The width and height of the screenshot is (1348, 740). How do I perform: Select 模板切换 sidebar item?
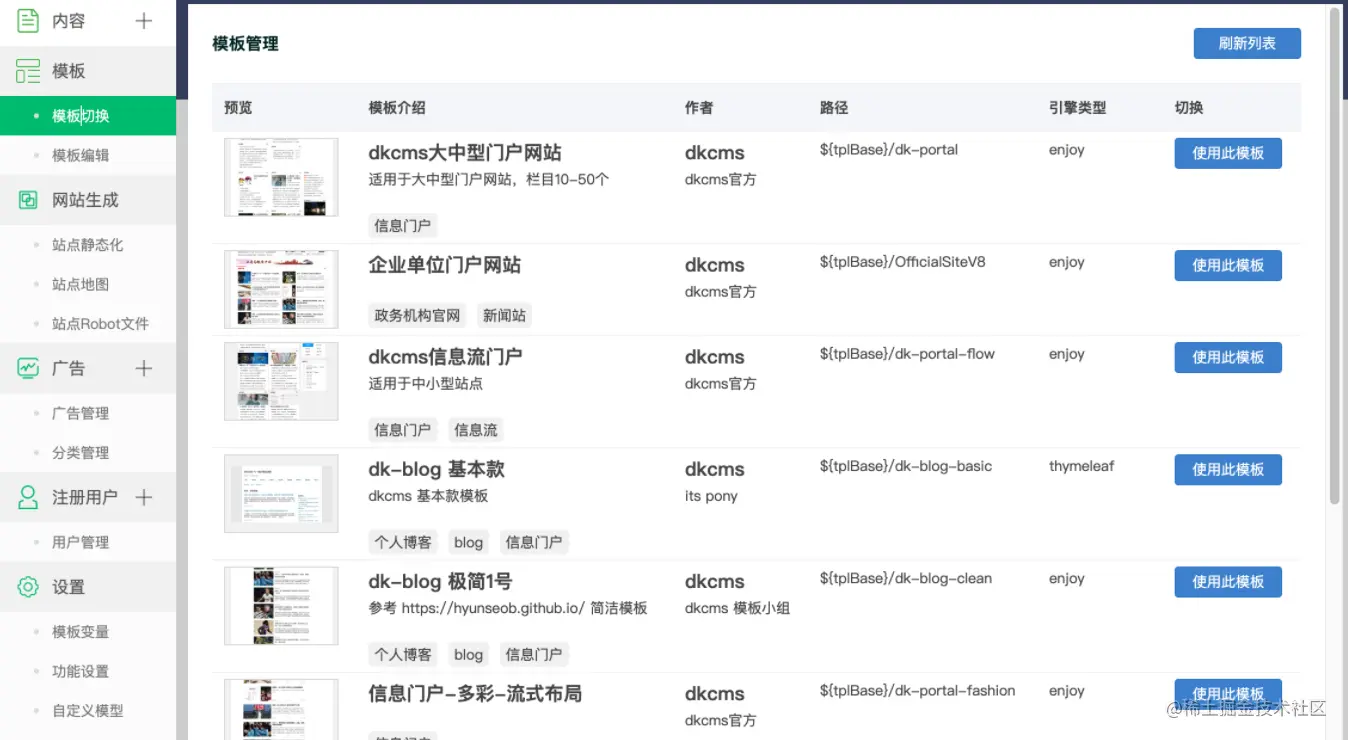click(81, 116)
